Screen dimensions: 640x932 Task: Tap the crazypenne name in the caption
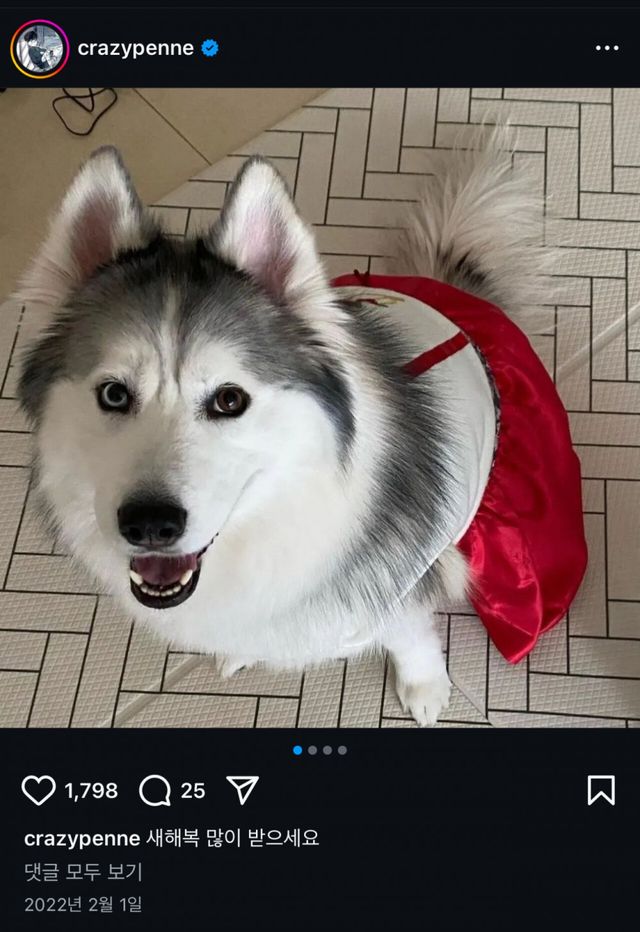tap(80, 838)
